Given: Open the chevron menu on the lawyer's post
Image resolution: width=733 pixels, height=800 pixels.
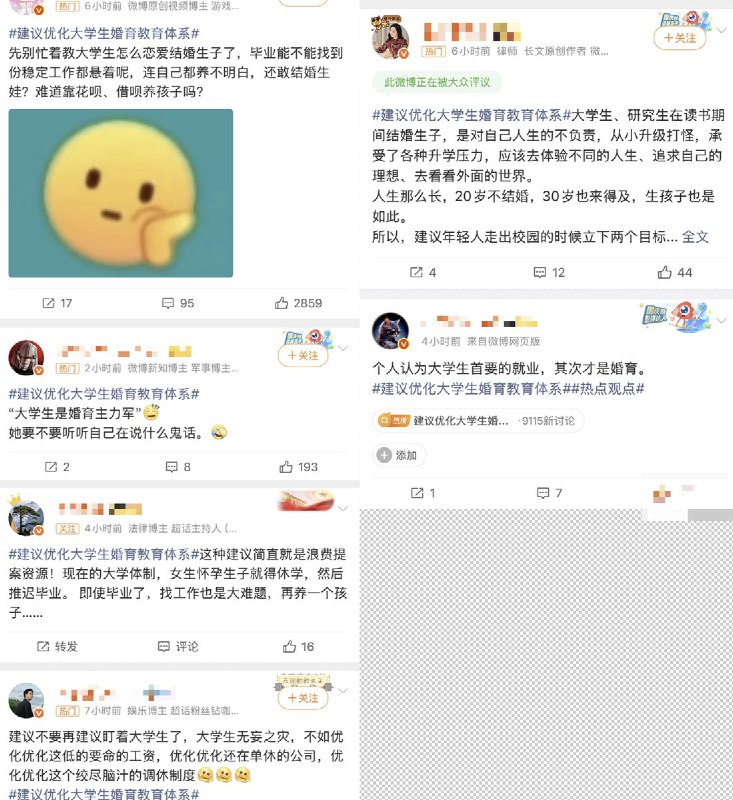Looking at the screenshot, I should [x=722, y=31].
